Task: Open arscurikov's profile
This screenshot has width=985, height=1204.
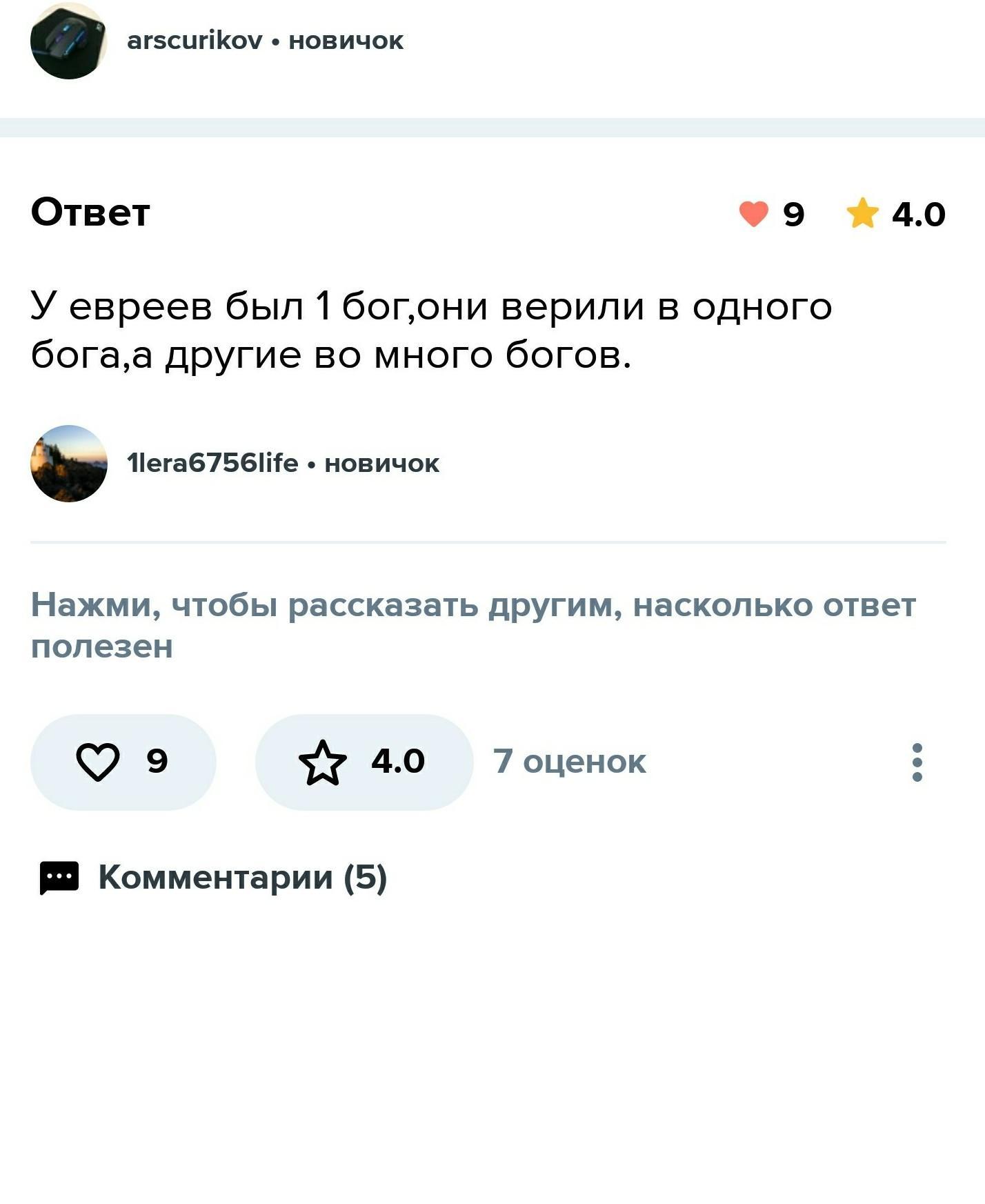Action: pos(195,41)
